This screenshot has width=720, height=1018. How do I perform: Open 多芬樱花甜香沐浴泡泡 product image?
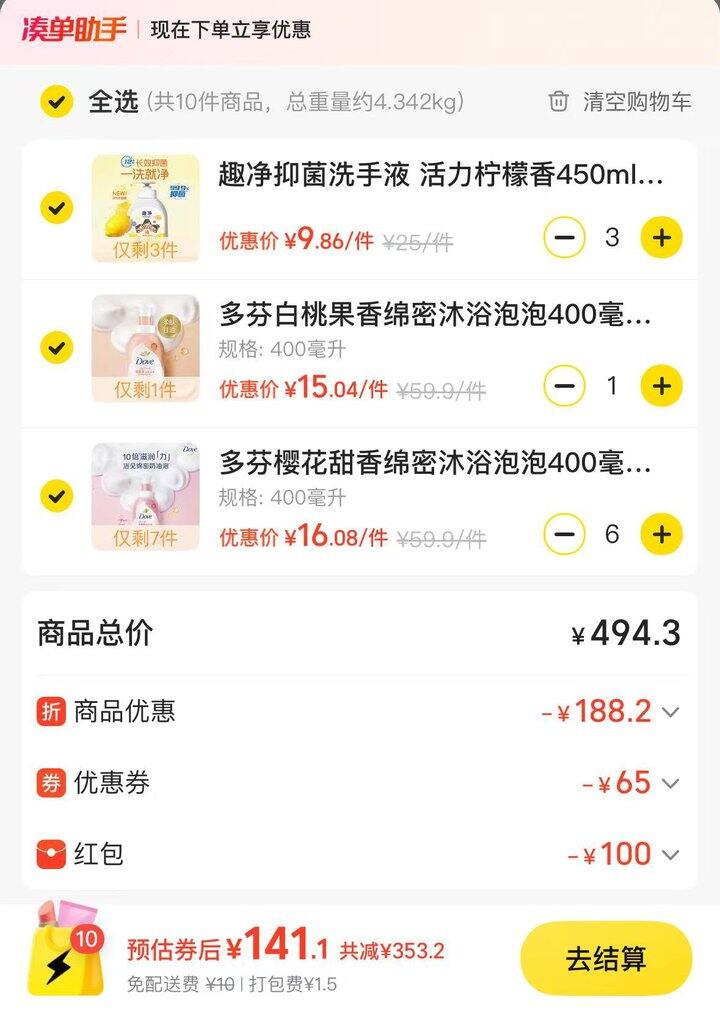[145, 496]
